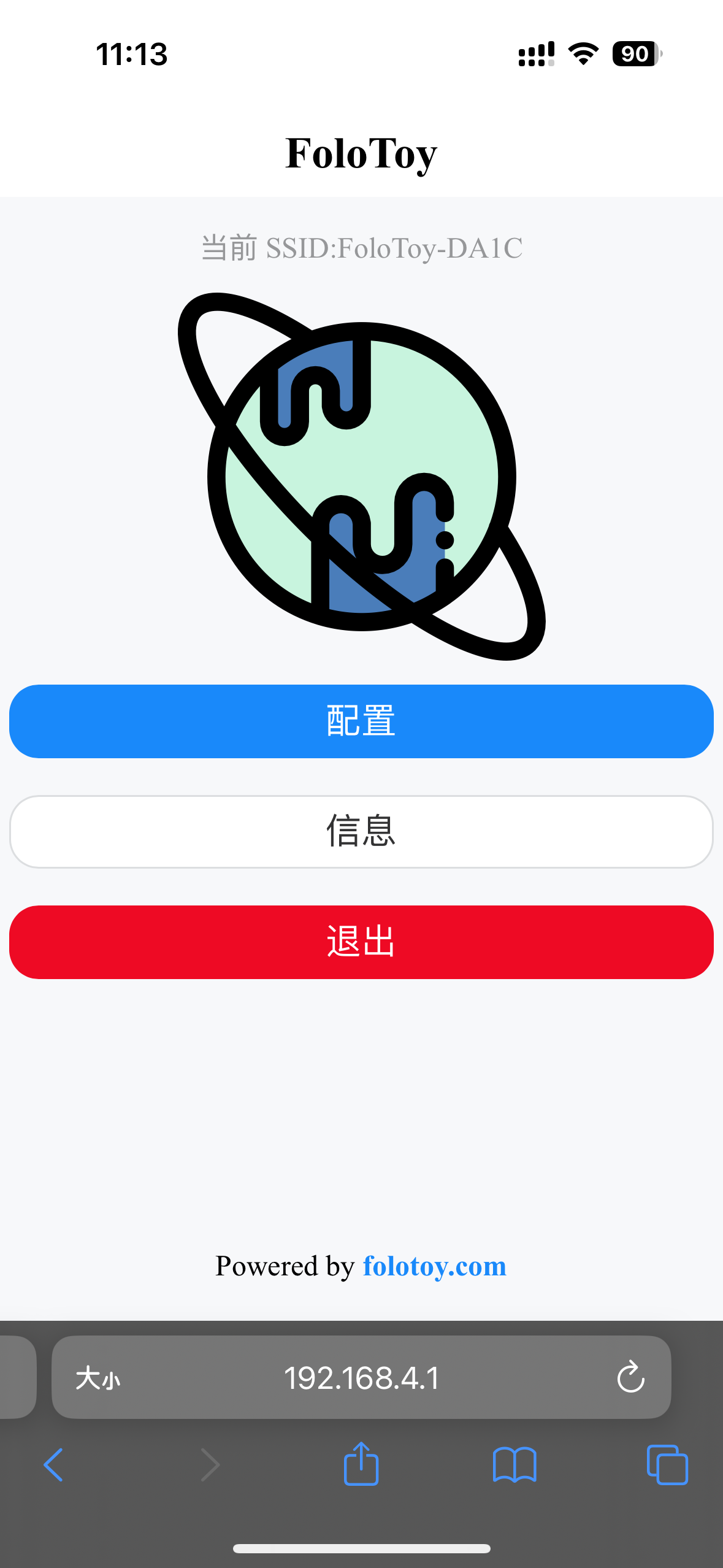The width and height of the screenshot is (723, 1568).
Task: Open the folotoy.com link
Action: 434,1266
